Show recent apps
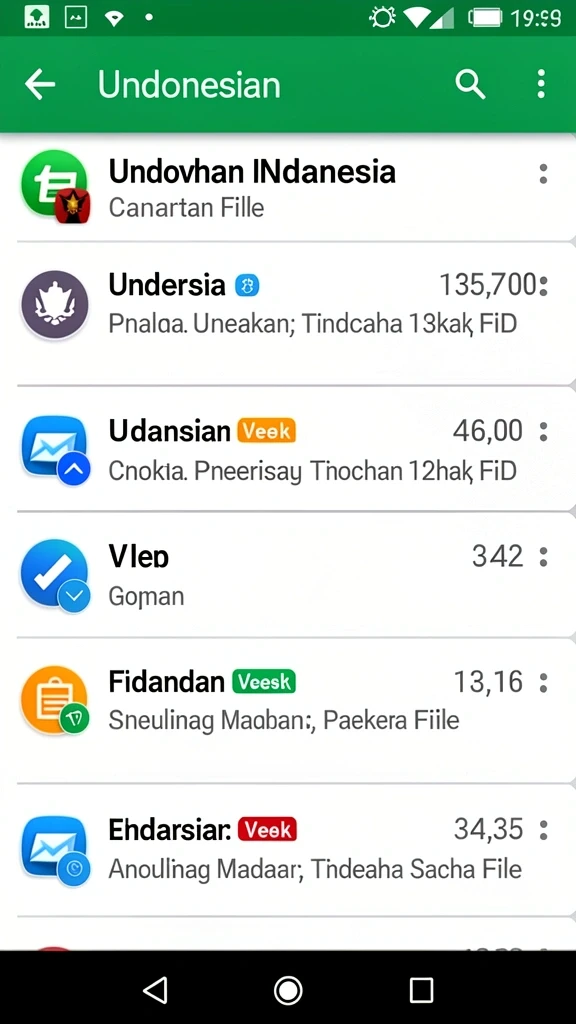Viewport: 576px width, 1024px height. pyautogui.click(x=421, y=990)
